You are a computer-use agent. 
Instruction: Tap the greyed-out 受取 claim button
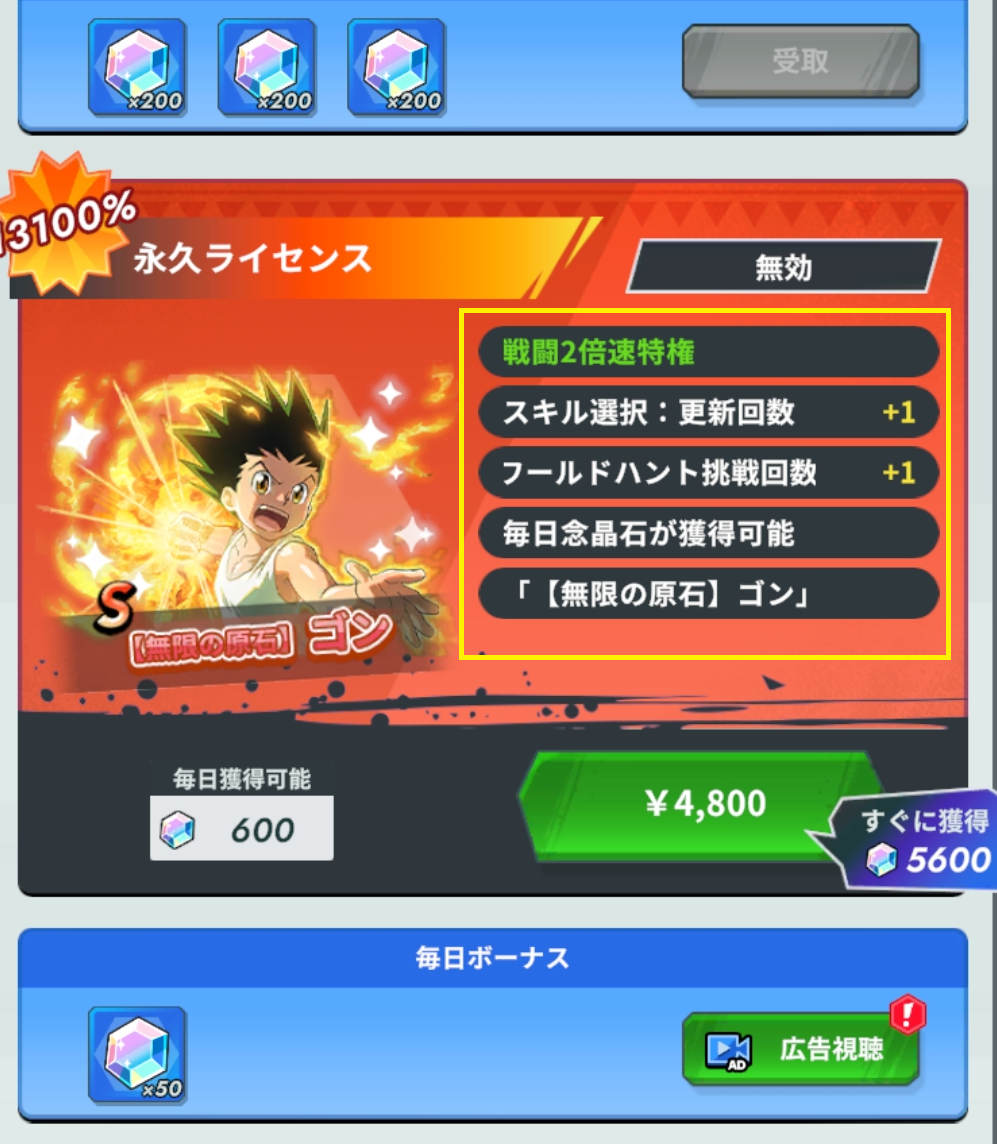click(800, 62)
